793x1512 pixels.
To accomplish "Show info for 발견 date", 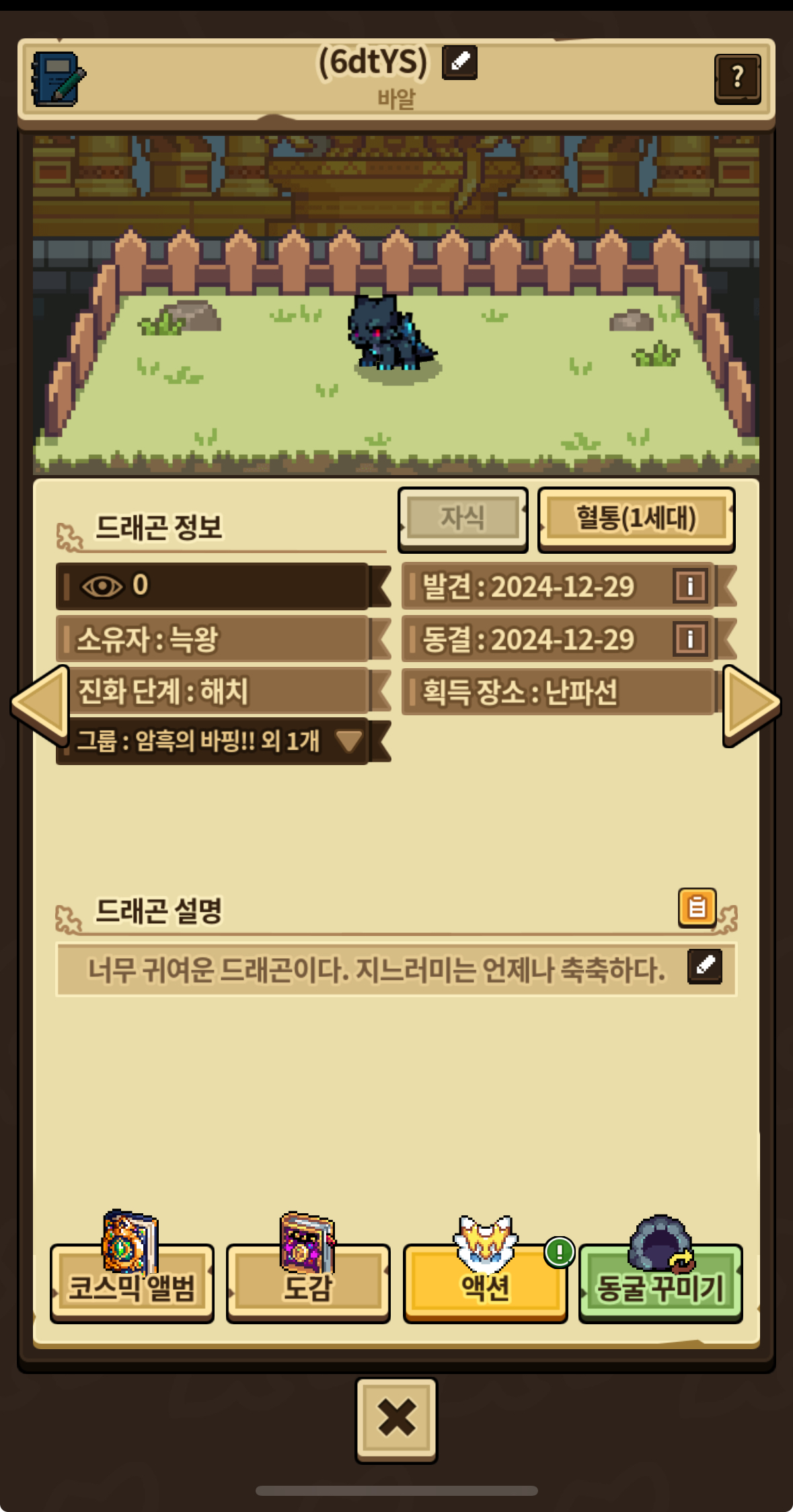I will click(x=689, y=585).
